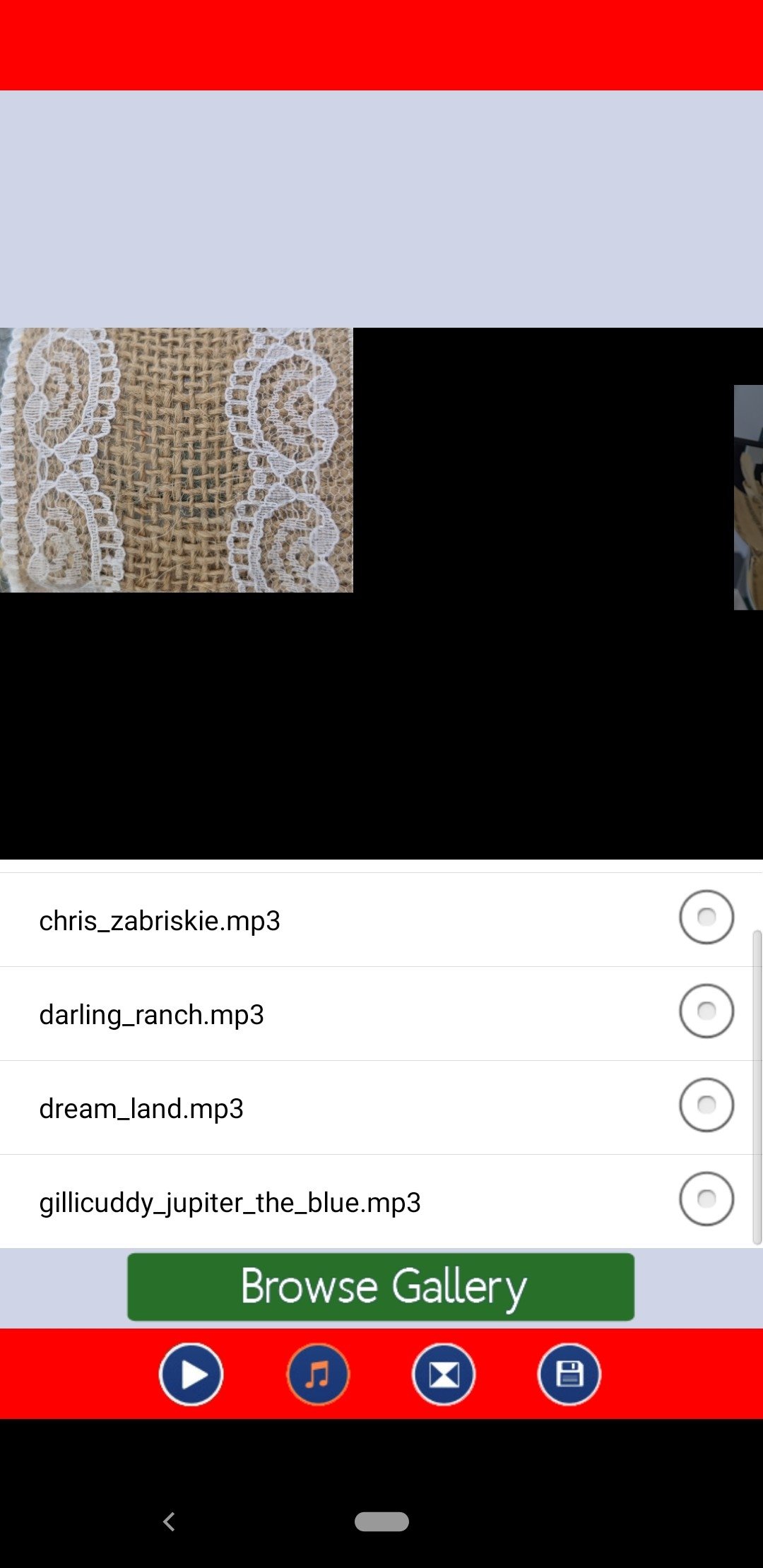Open the music note option

[318, 1374]
